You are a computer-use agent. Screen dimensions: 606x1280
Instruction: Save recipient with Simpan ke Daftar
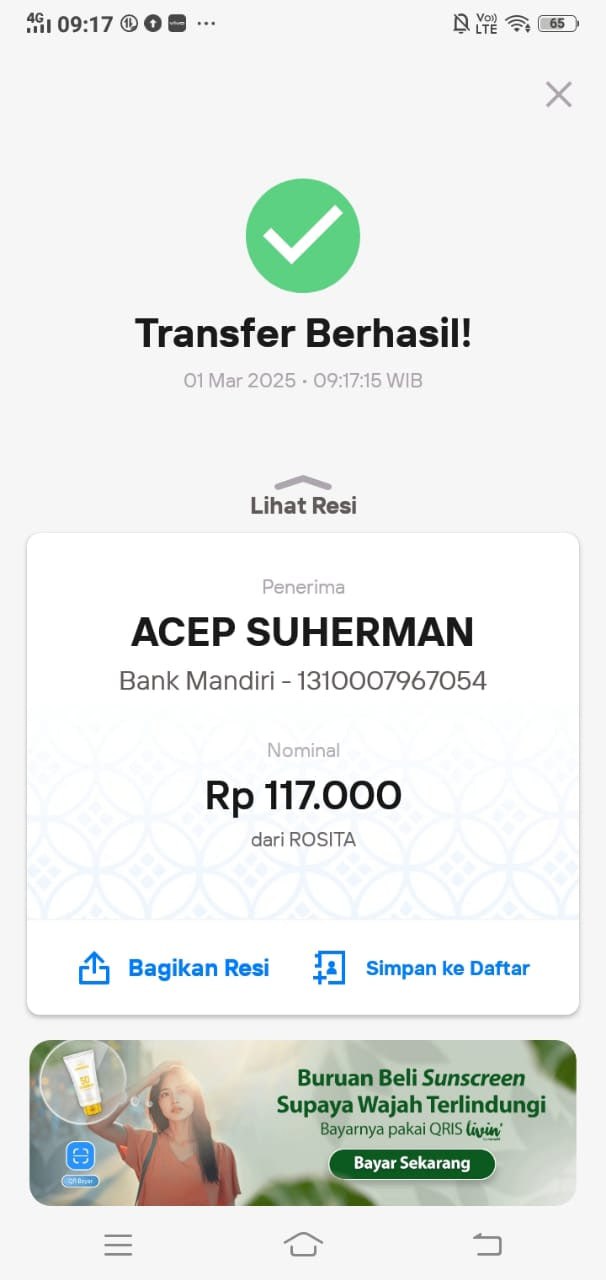click(x=421, y=968)
